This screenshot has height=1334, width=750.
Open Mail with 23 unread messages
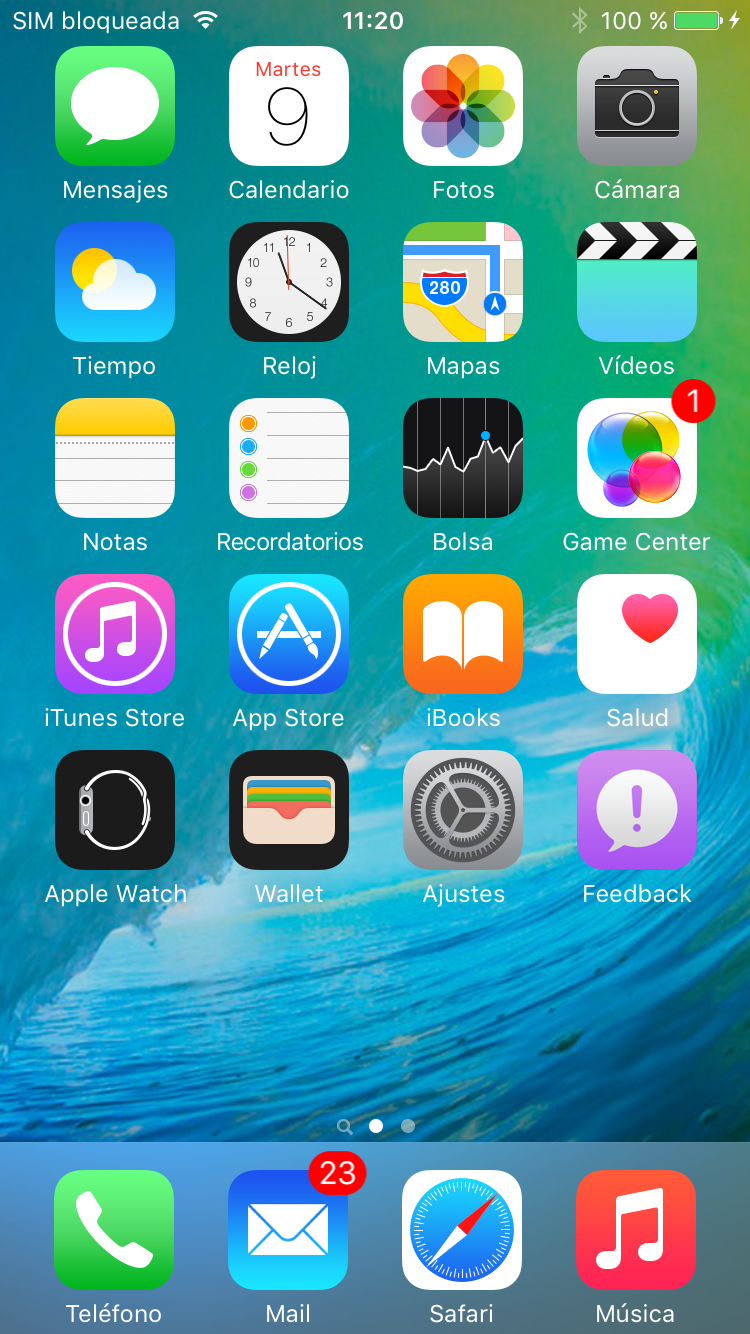click(x=288, y=1230)
